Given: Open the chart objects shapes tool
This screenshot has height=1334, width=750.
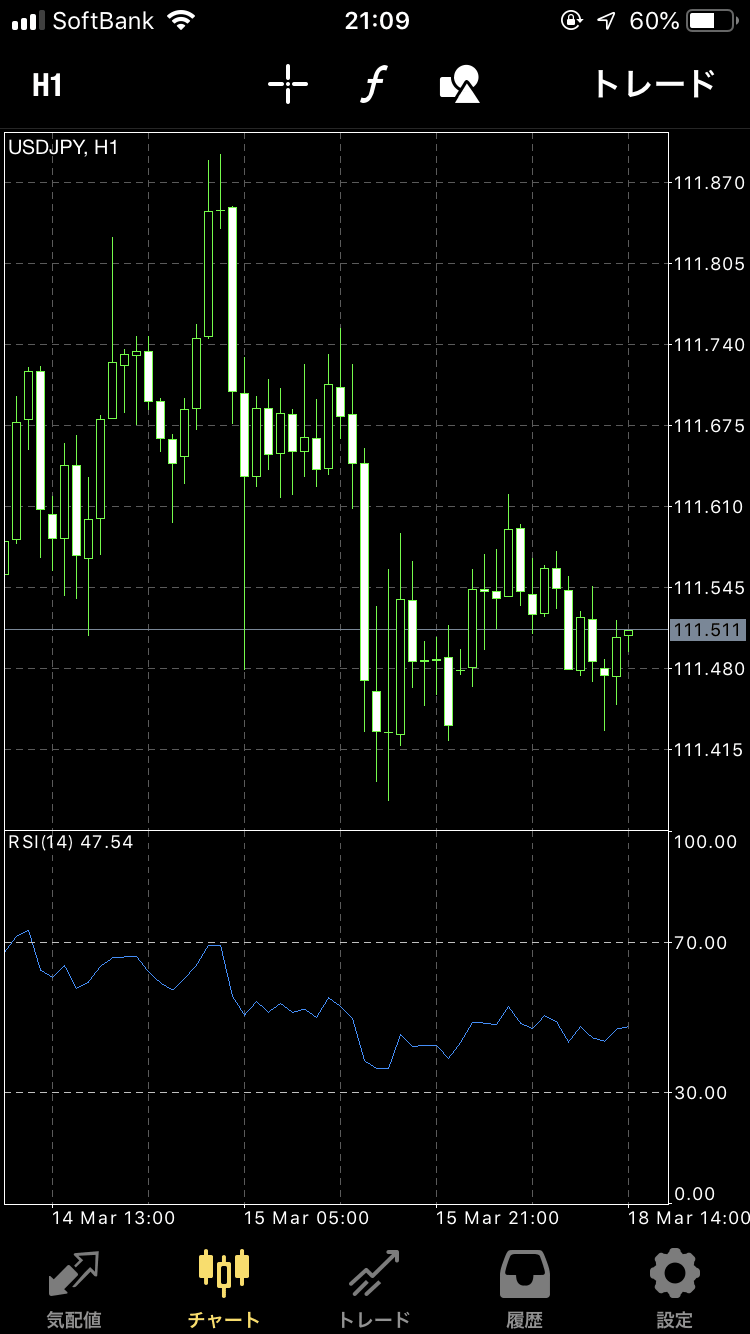Looking at the screenshot, I should [460, 85].
